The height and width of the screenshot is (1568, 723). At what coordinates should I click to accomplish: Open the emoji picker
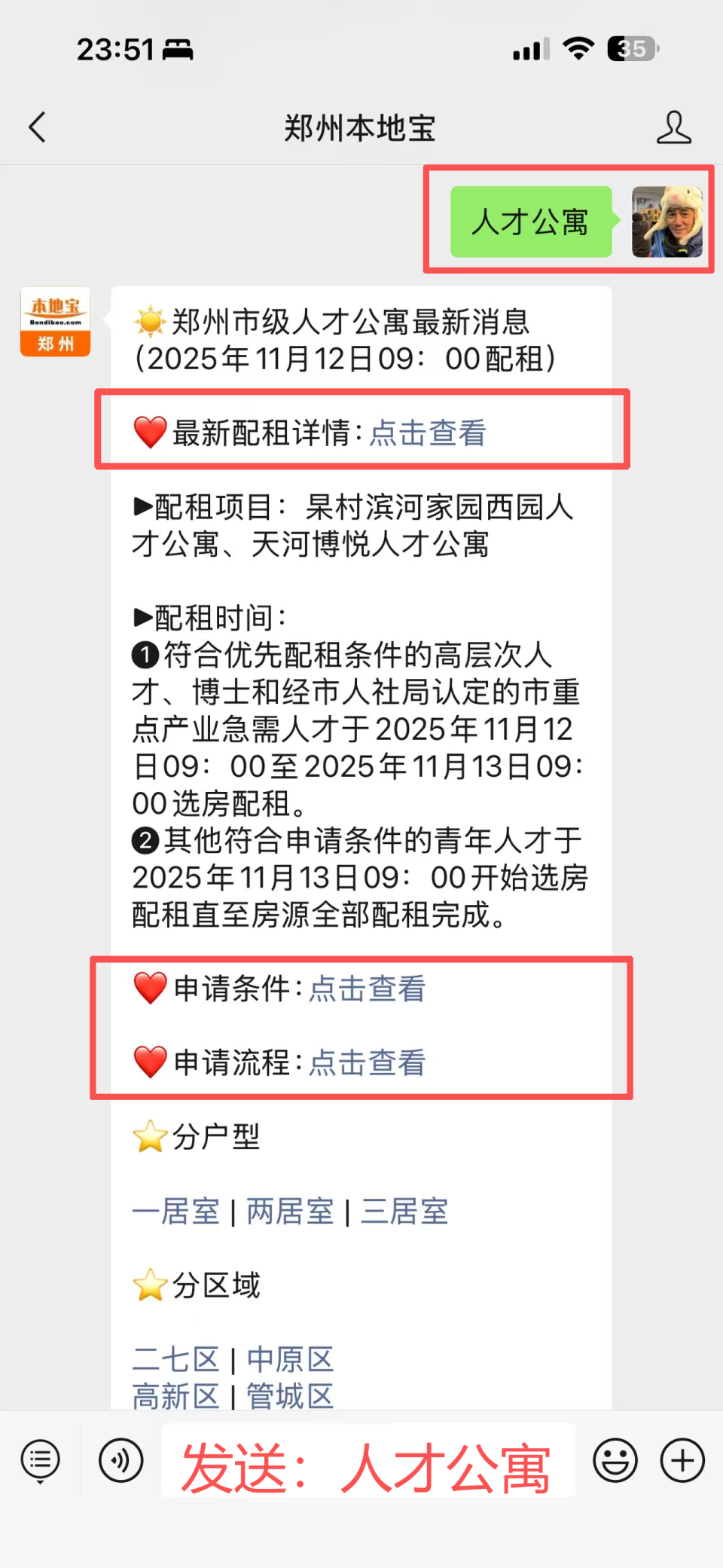click(x=615, y=1460)
